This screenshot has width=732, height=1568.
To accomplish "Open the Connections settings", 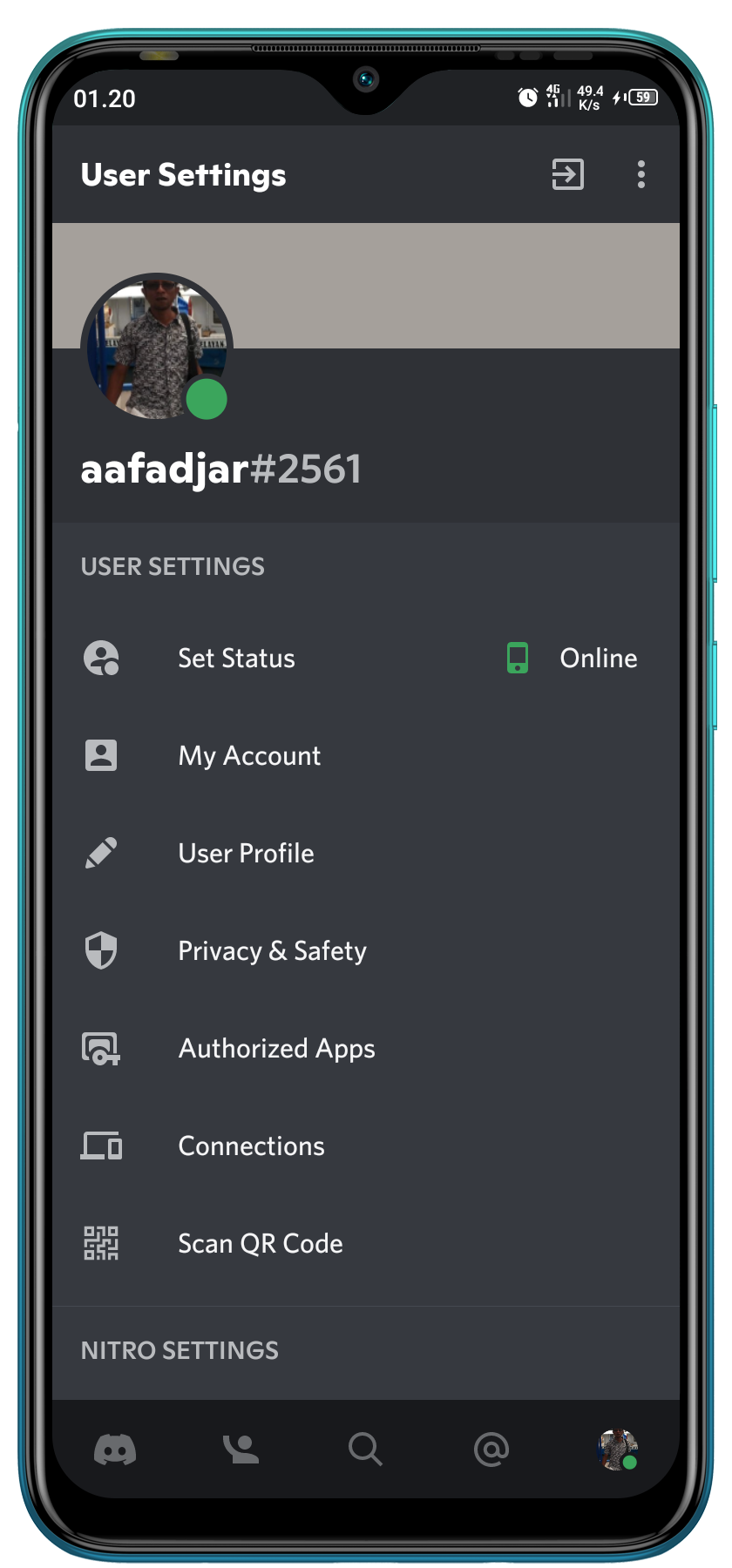I will 251,1146.
